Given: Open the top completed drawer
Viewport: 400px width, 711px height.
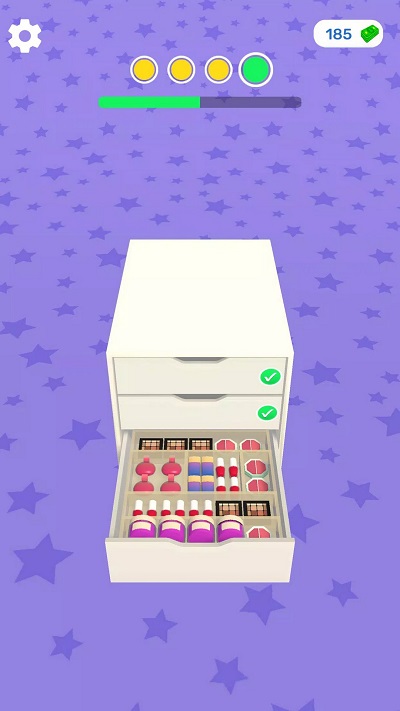Looking at the screenshot, I should coord(200,376).
